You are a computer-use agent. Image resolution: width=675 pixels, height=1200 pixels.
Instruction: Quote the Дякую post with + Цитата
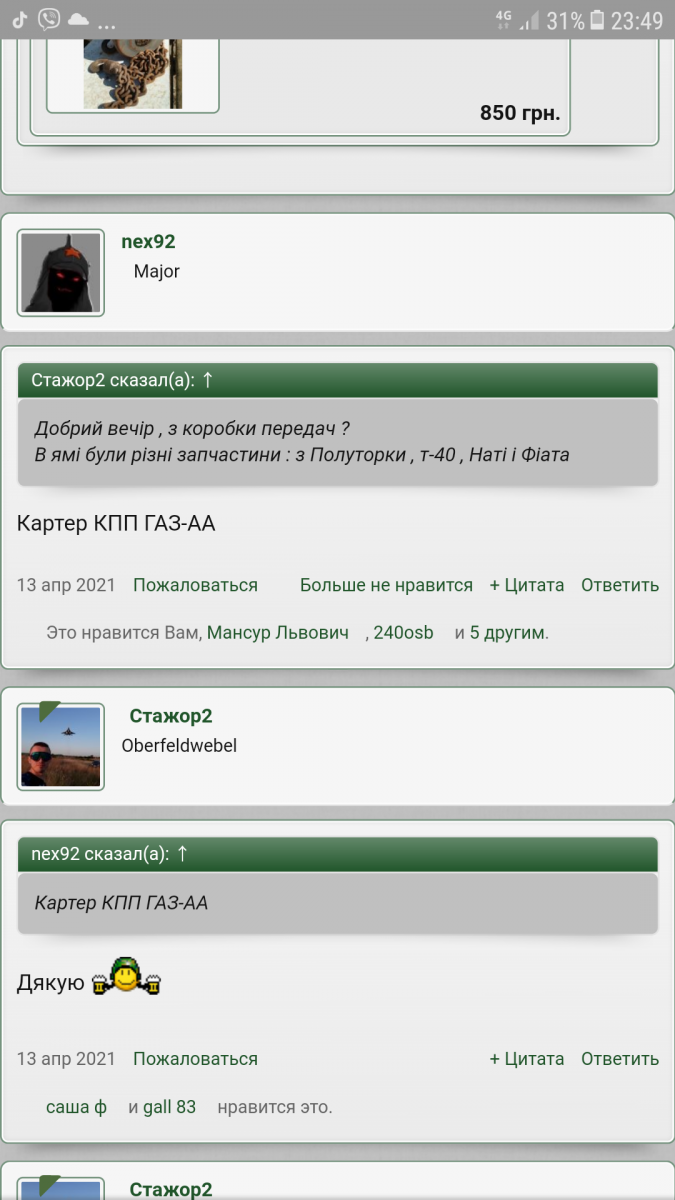tap(527, 1059)
